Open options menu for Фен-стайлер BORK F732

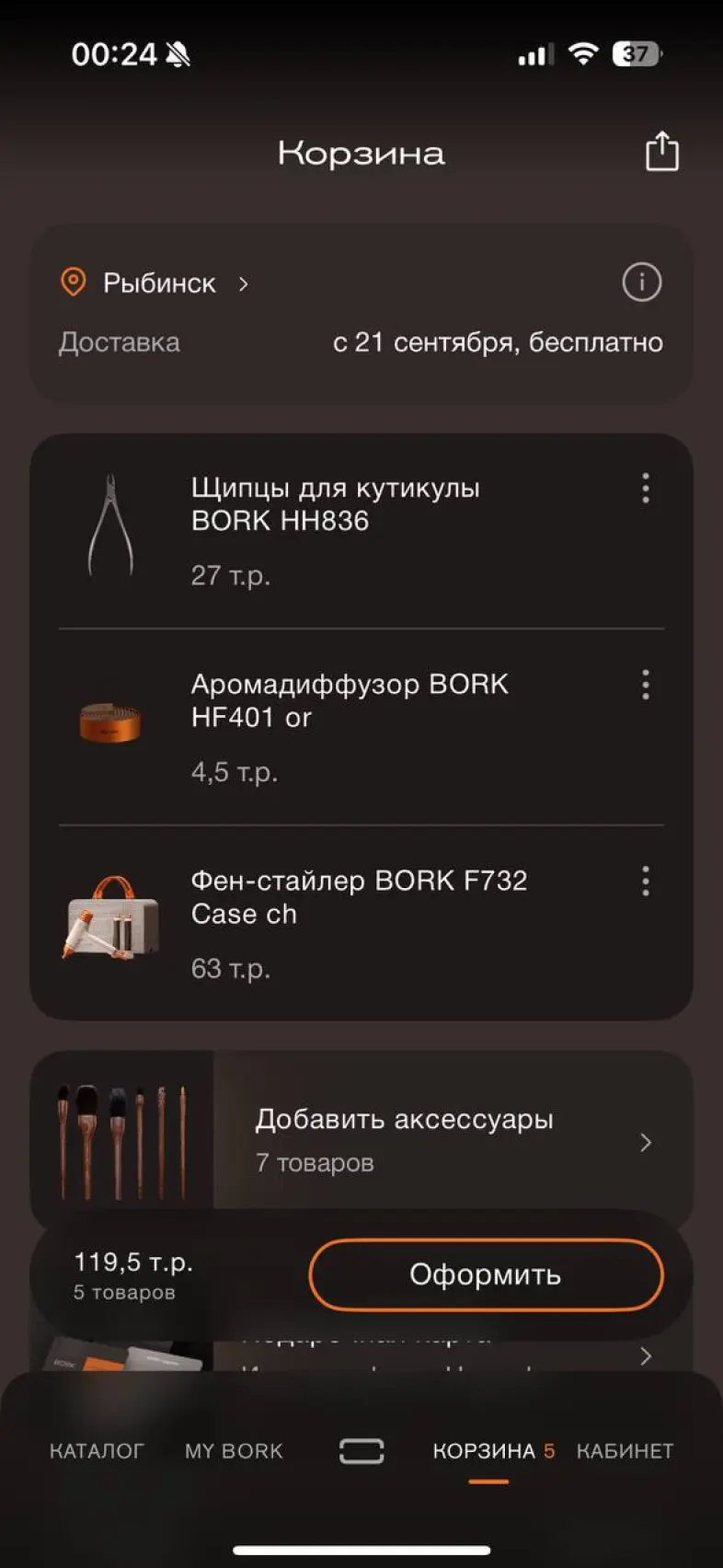pos(646,882)
